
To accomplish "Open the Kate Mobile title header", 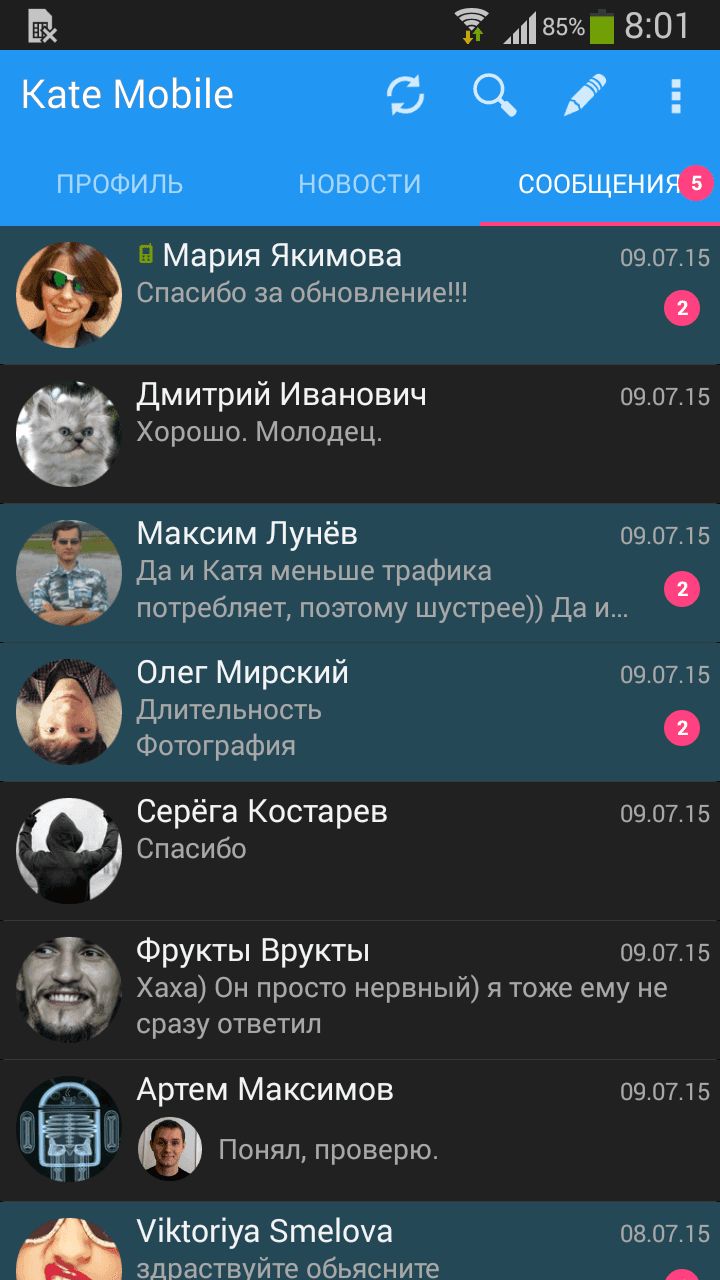I will click(127, 95).
